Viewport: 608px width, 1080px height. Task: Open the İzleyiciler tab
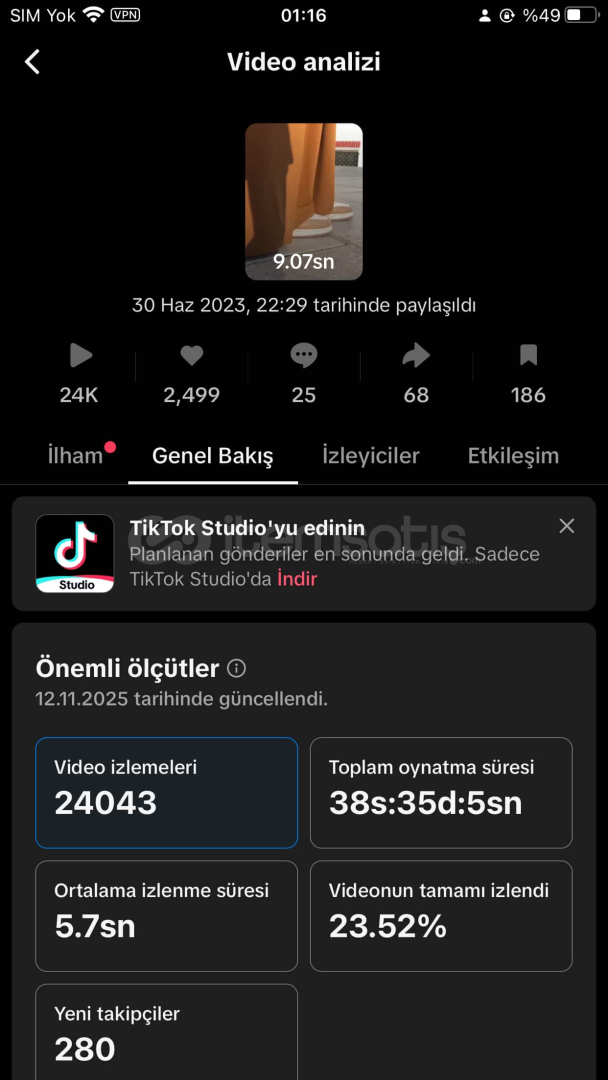tap(370, 456)
